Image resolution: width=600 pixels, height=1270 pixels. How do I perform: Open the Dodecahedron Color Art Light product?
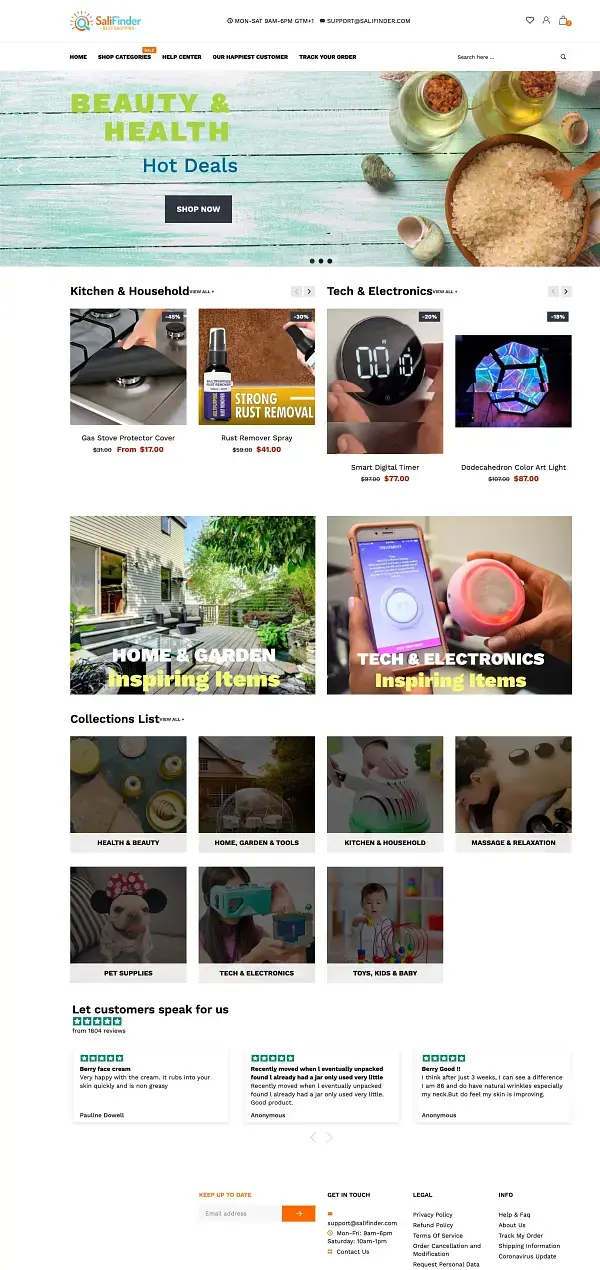[x=513, y=381]
